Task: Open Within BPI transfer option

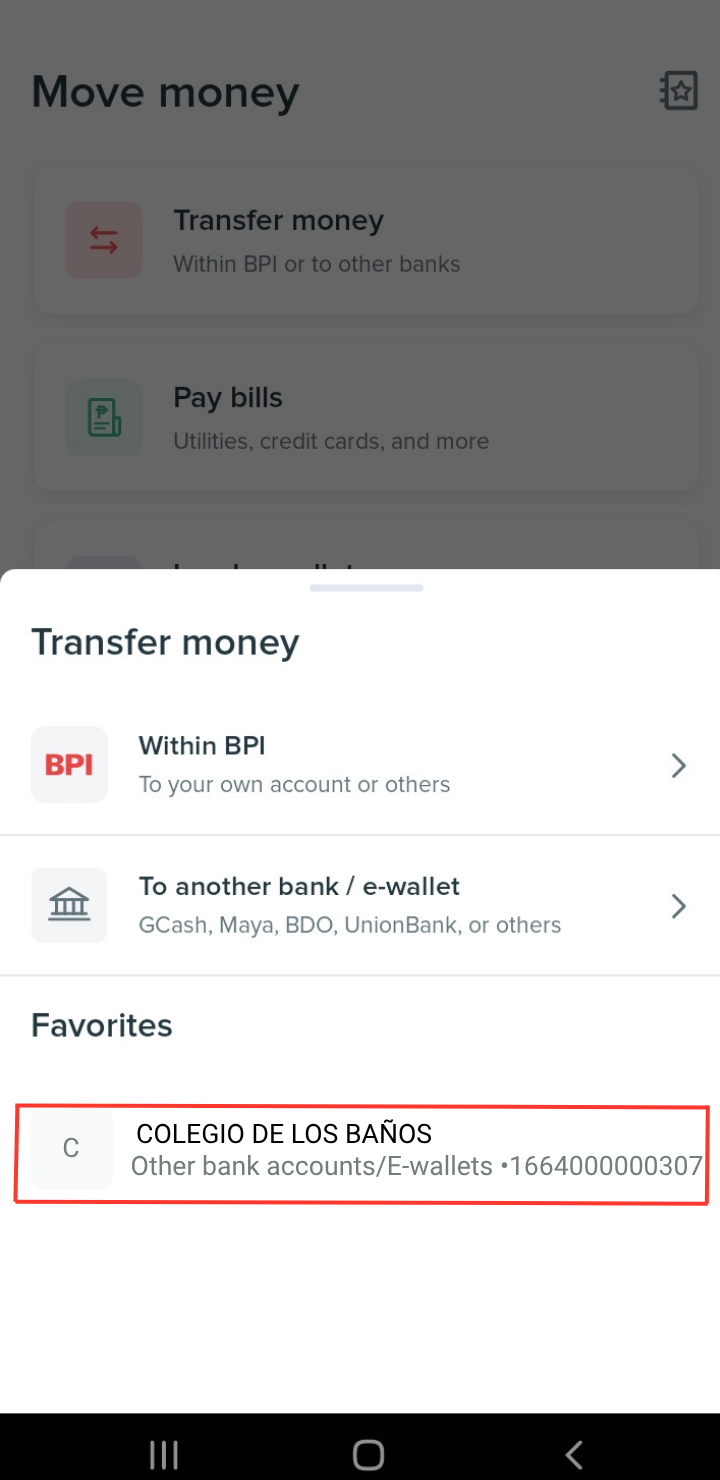Action: click(360, 765)
